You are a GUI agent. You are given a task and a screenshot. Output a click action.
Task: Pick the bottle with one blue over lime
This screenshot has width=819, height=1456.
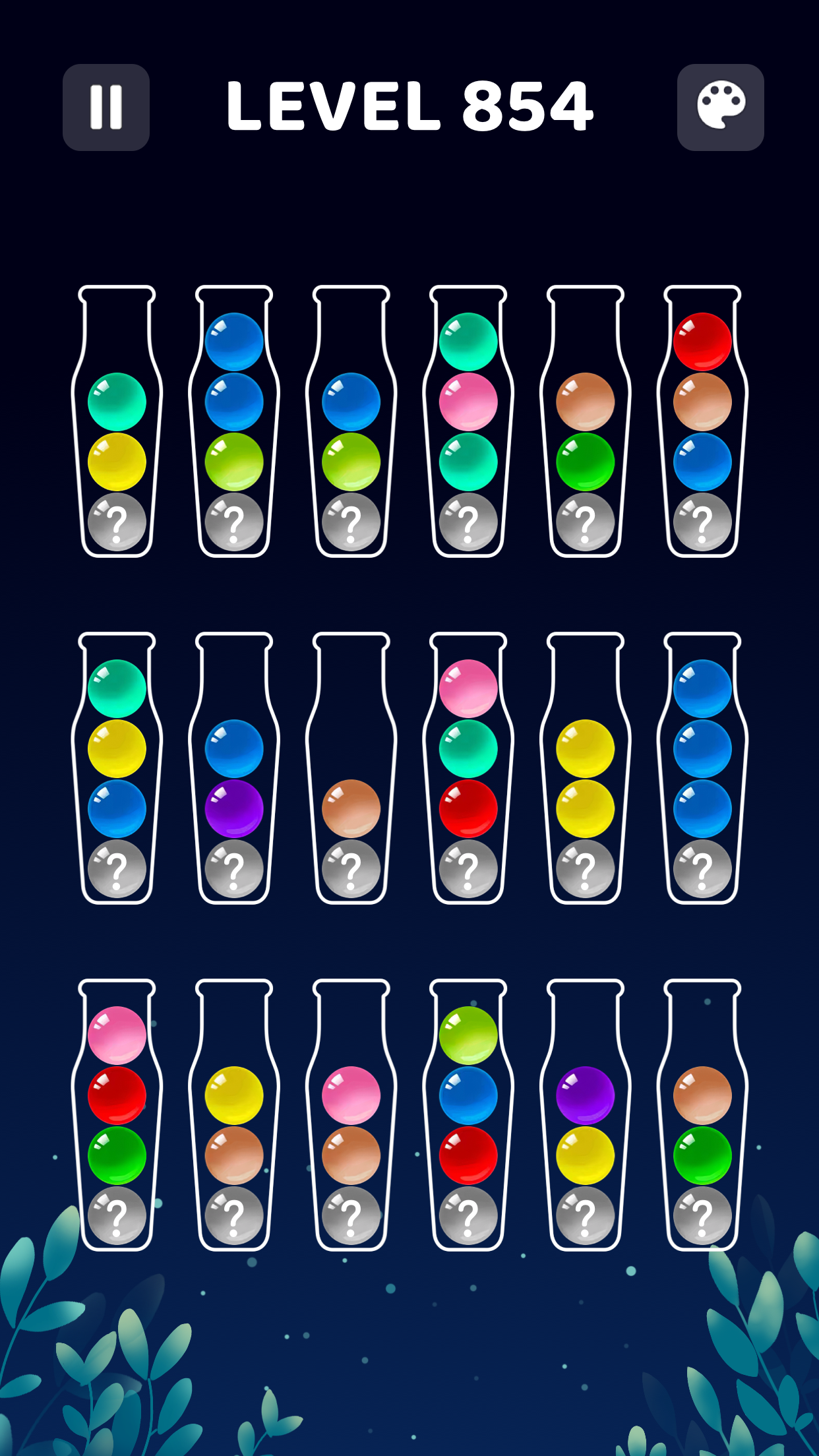[x=351, y=422]
